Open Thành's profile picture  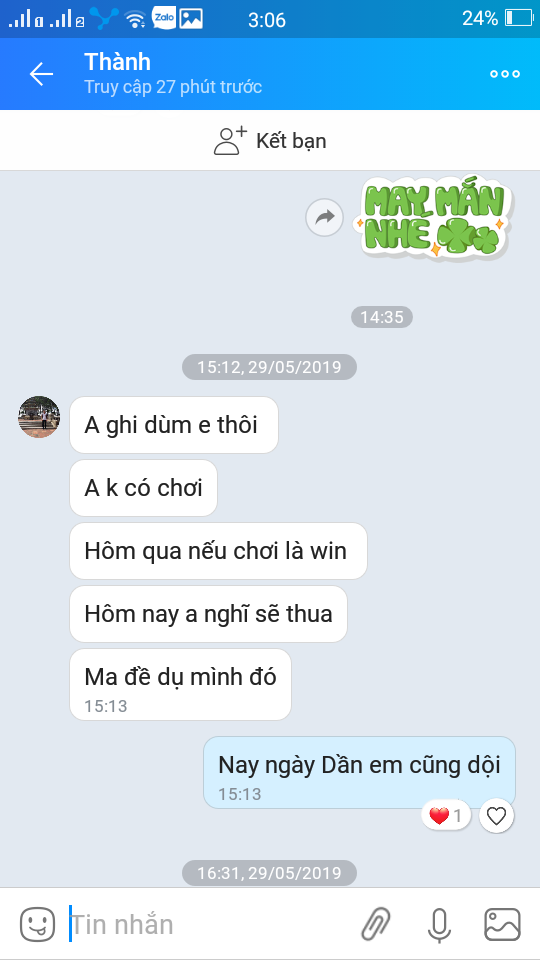(x=39, y=417)
